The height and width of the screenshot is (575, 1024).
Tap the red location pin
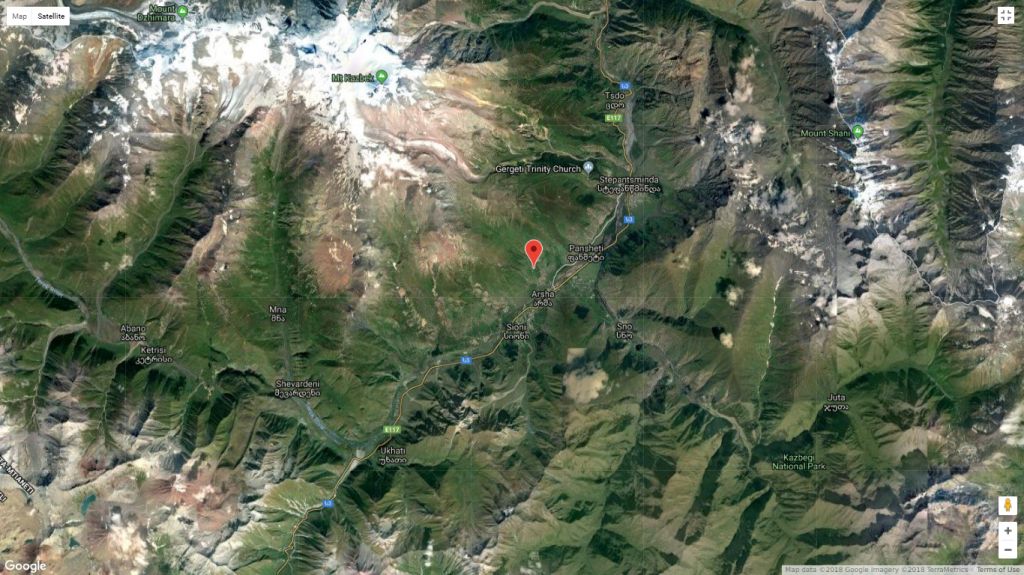click(x=534, y=252)
